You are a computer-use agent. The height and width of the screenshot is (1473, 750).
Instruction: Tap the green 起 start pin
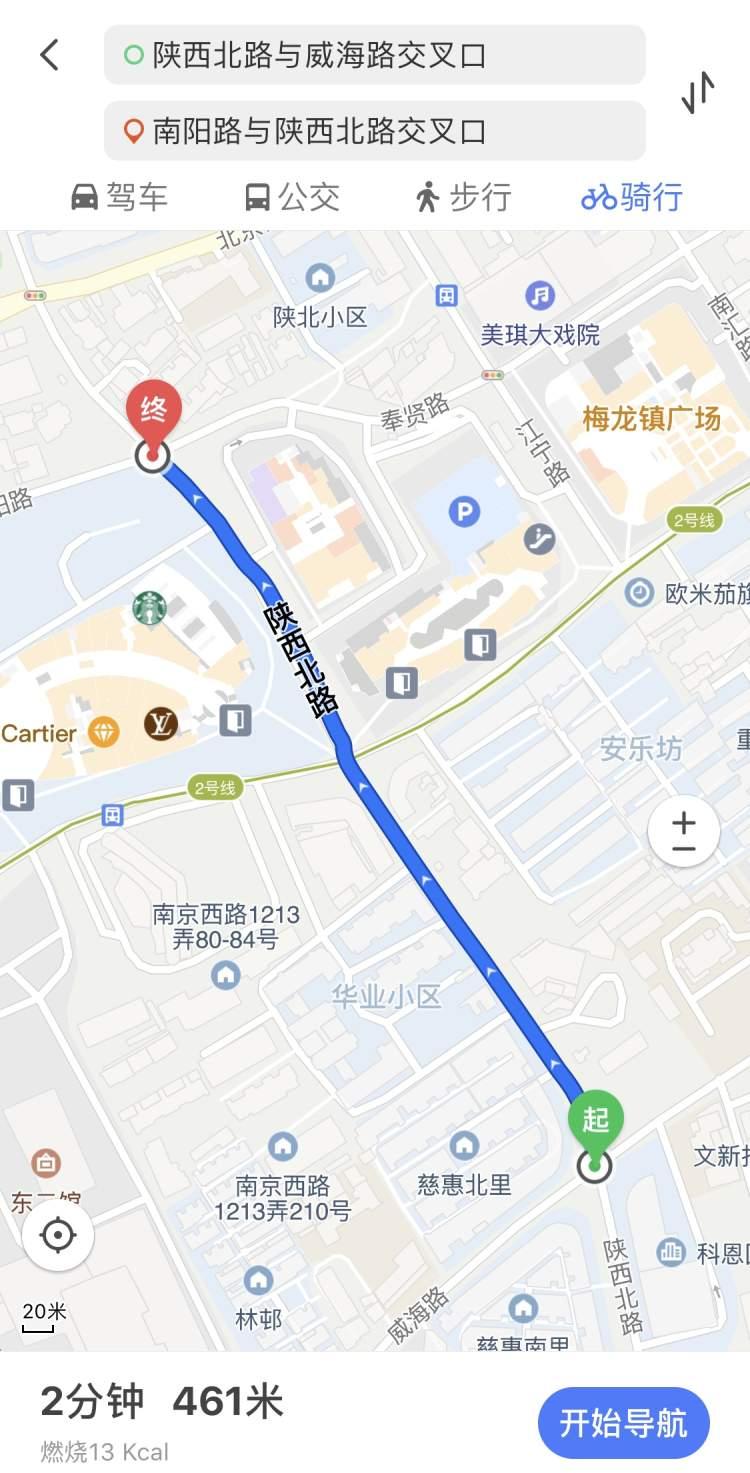595,1131
